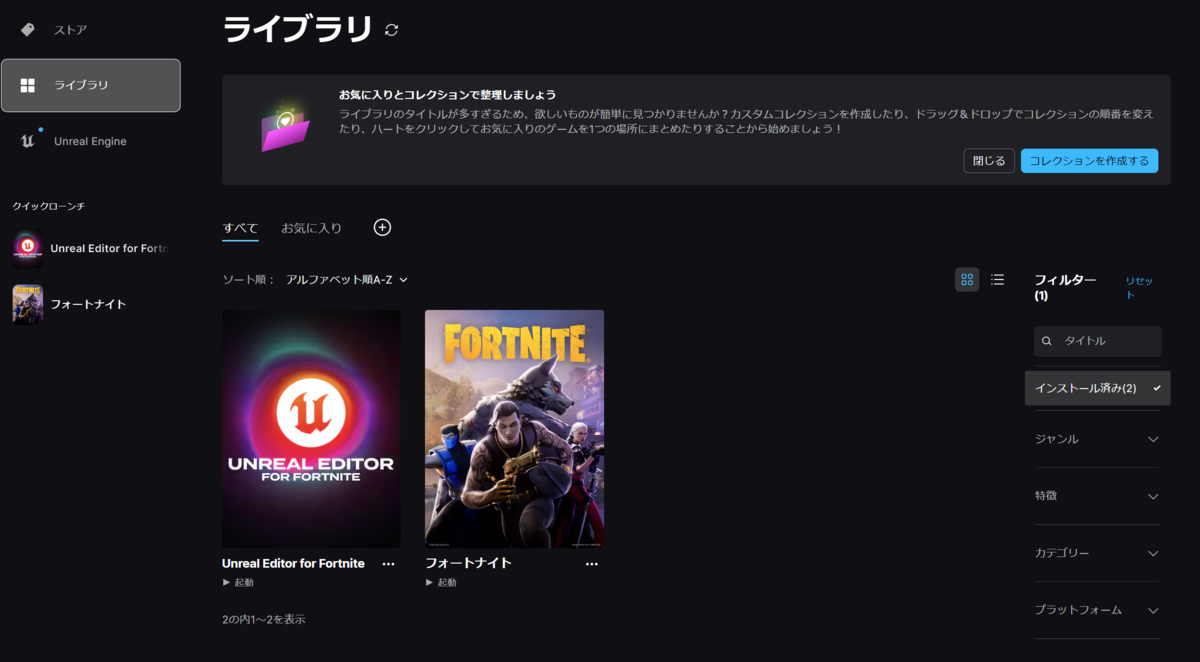Viewport: 1200px width, 662px height.
Task: Select grid view layout
Action: 967,280
